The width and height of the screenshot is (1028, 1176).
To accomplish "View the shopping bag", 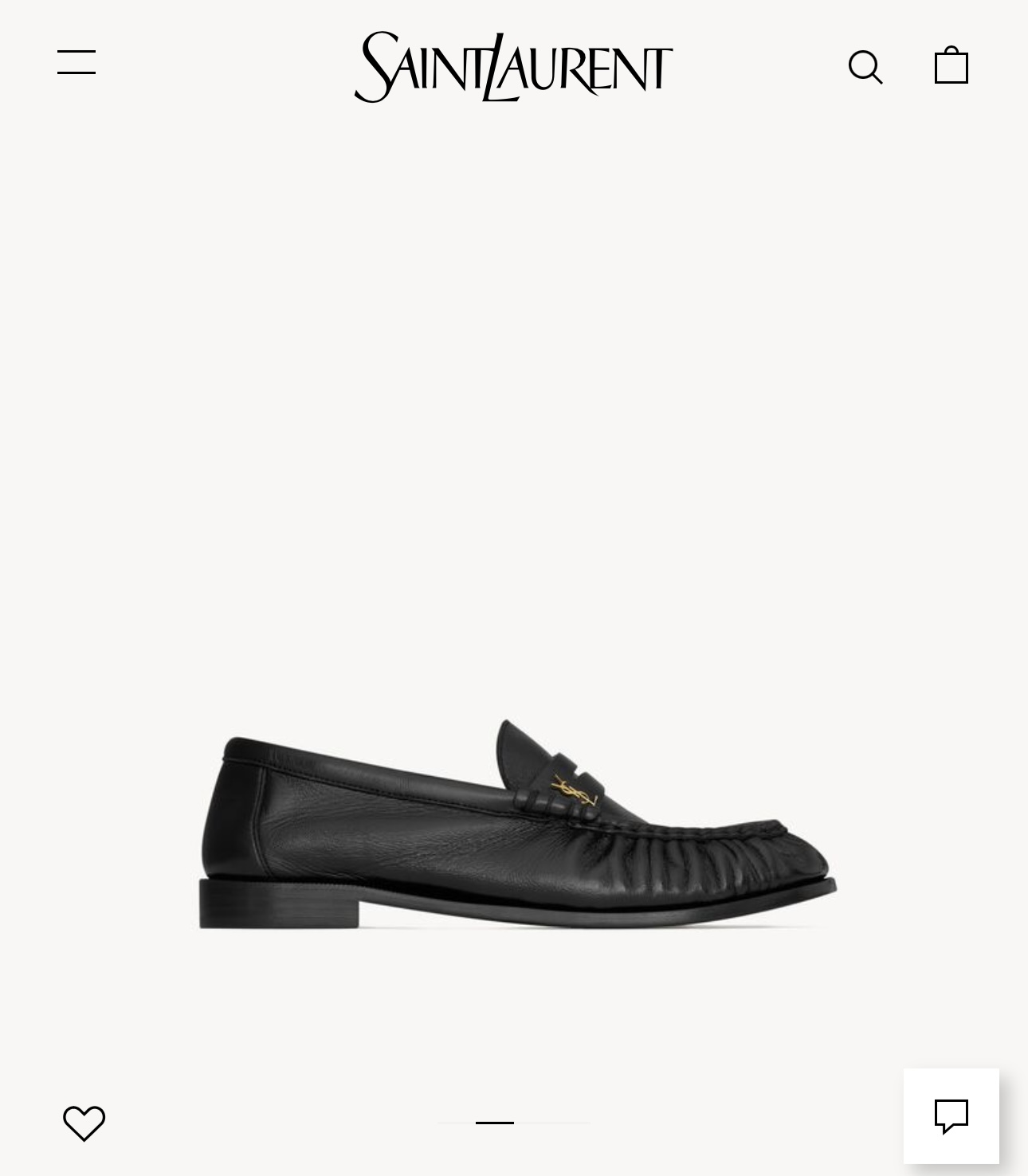I will point(951,65).
